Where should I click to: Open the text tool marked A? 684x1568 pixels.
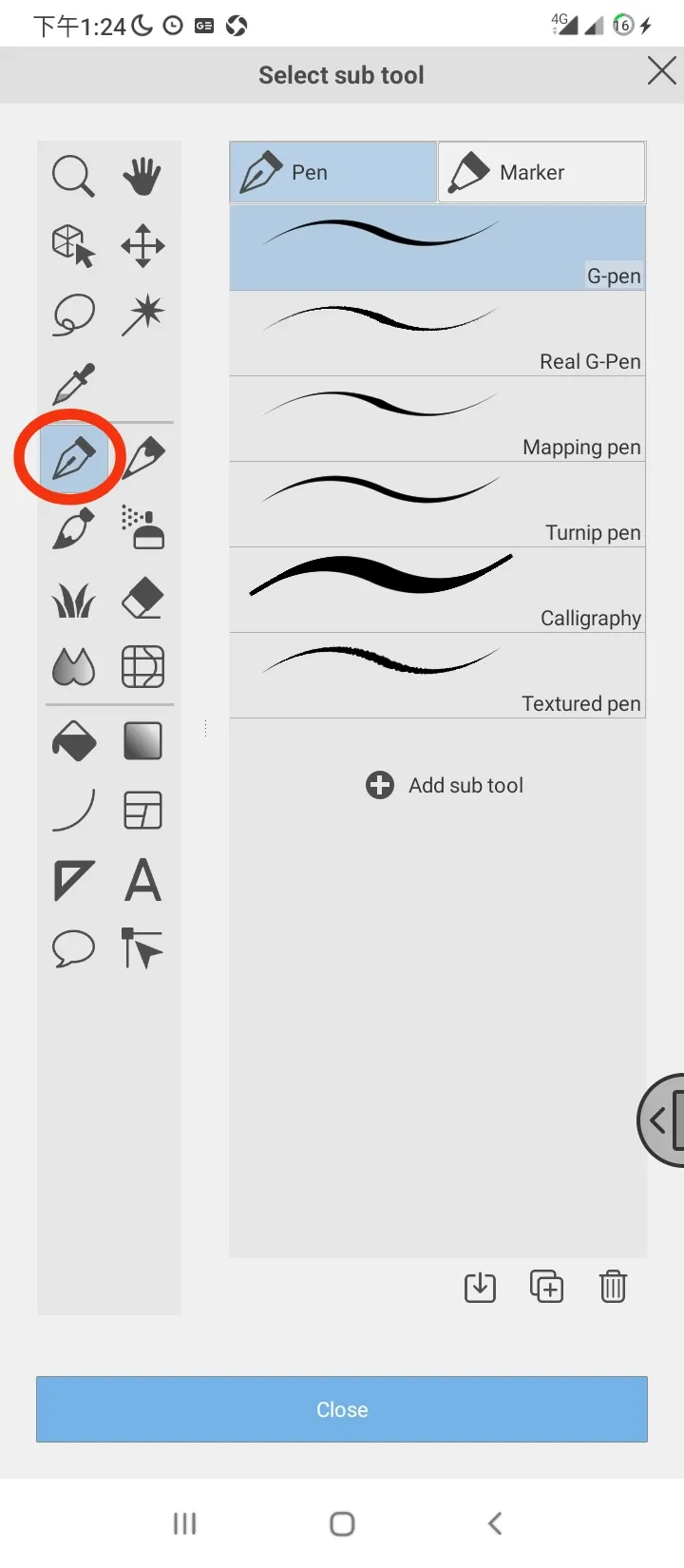coord(142,880)
